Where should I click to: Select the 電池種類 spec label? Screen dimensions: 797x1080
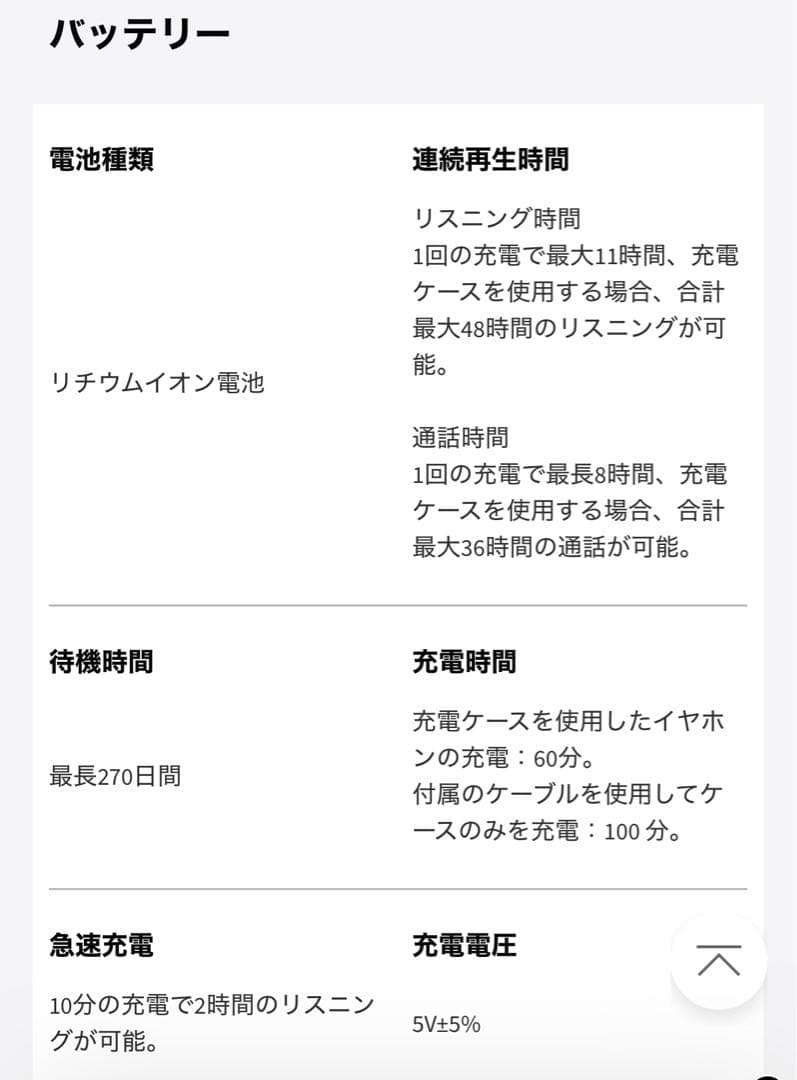tap(102, 159)
